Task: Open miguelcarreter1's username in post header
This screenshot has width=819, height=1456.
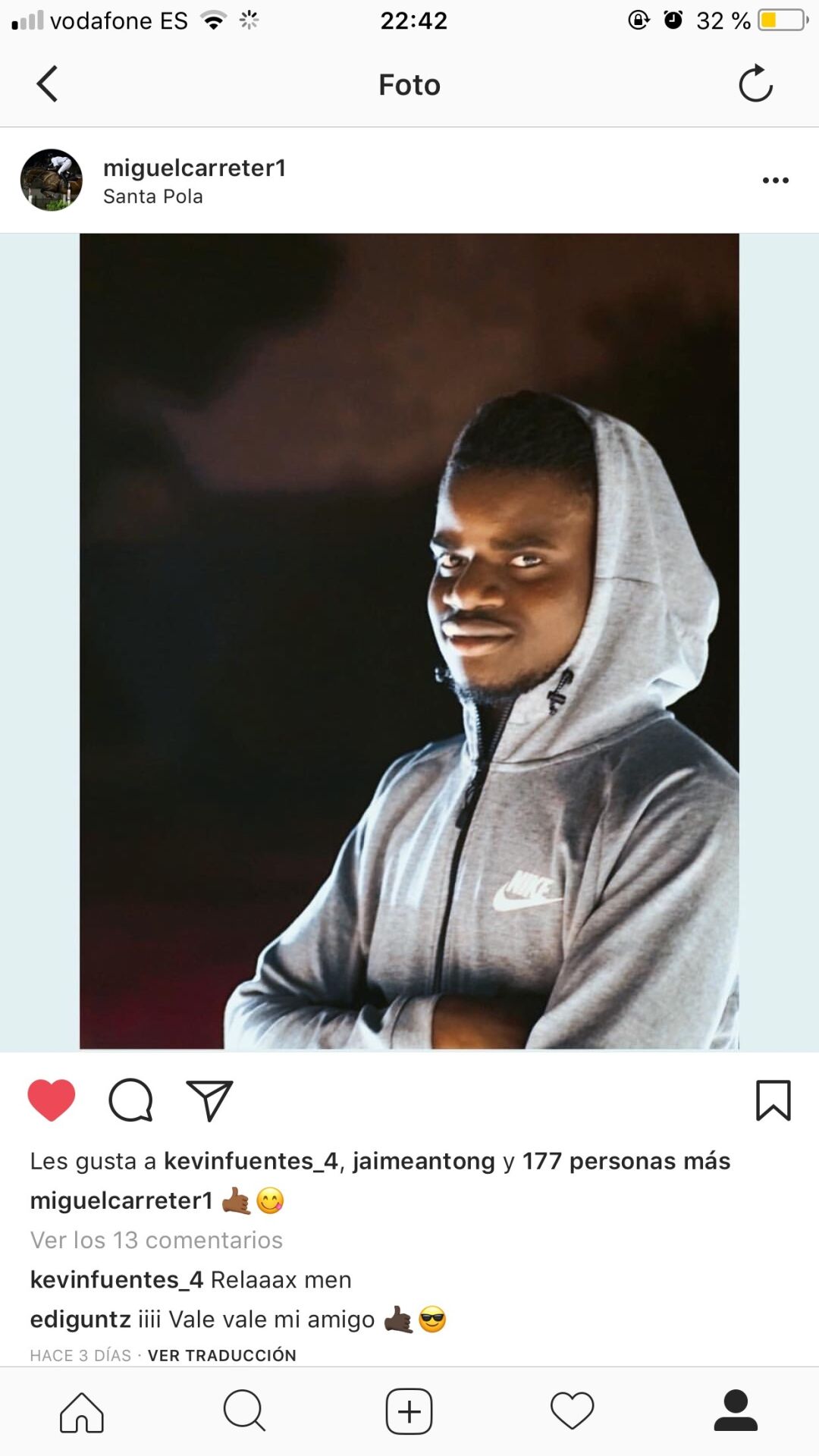Action: pos(195,168)
